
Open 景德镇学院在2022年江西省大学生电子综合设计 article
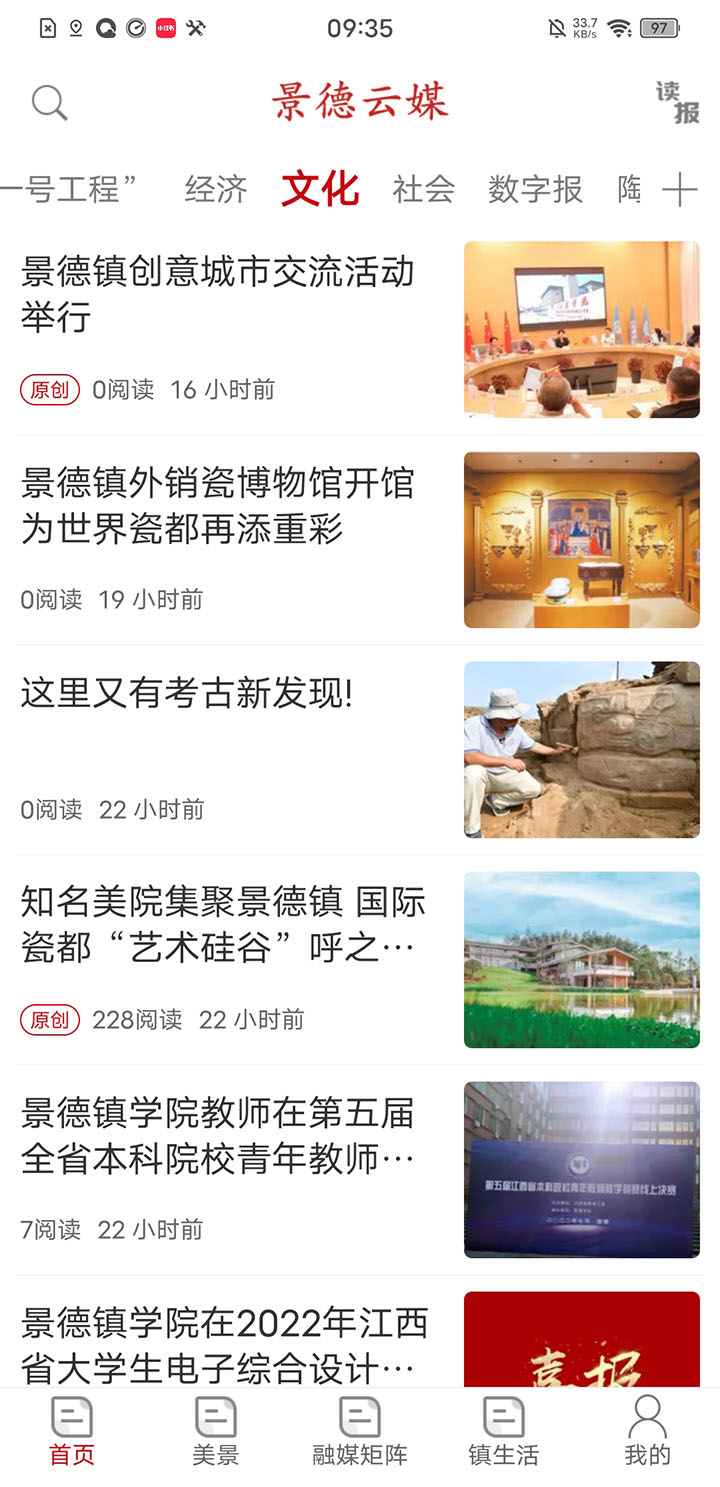tap(224, 1345)
